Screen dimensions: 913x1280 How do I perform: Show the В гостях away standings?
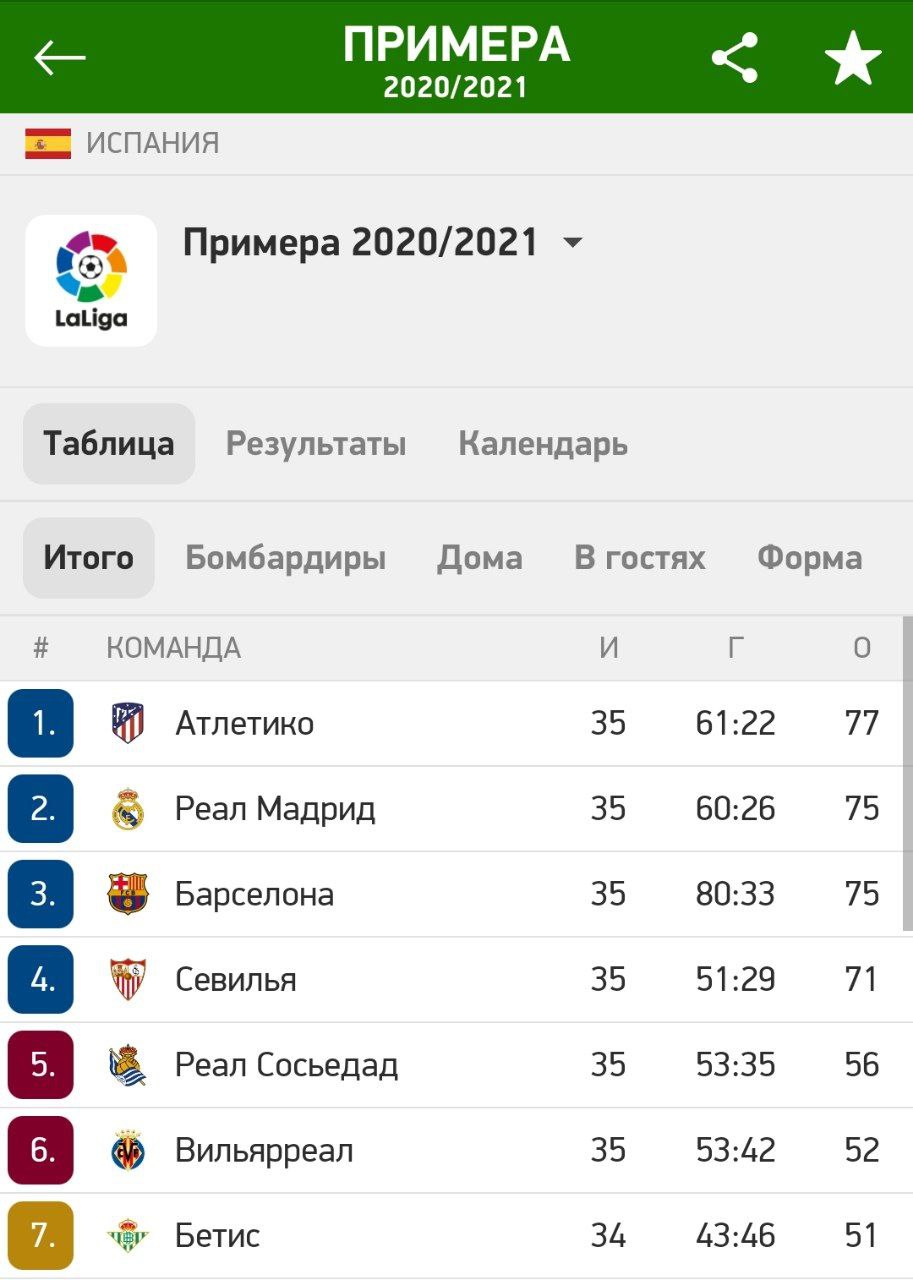click(640, 558)
